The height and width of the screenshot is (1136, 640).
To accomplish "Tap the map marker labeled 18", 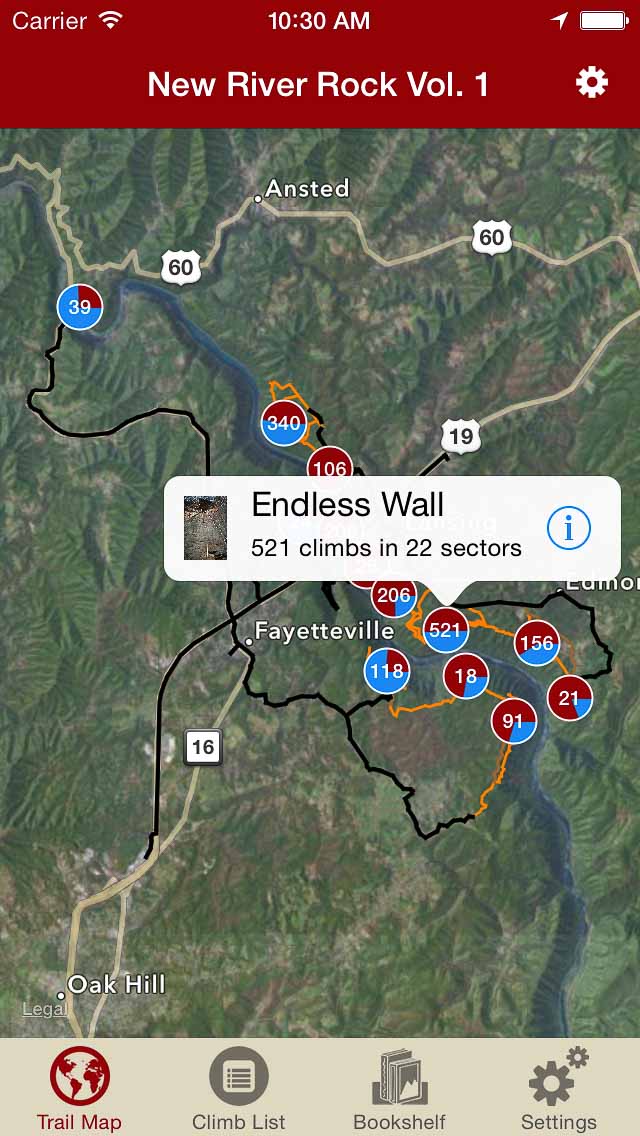I will click(x=466, y=677).
